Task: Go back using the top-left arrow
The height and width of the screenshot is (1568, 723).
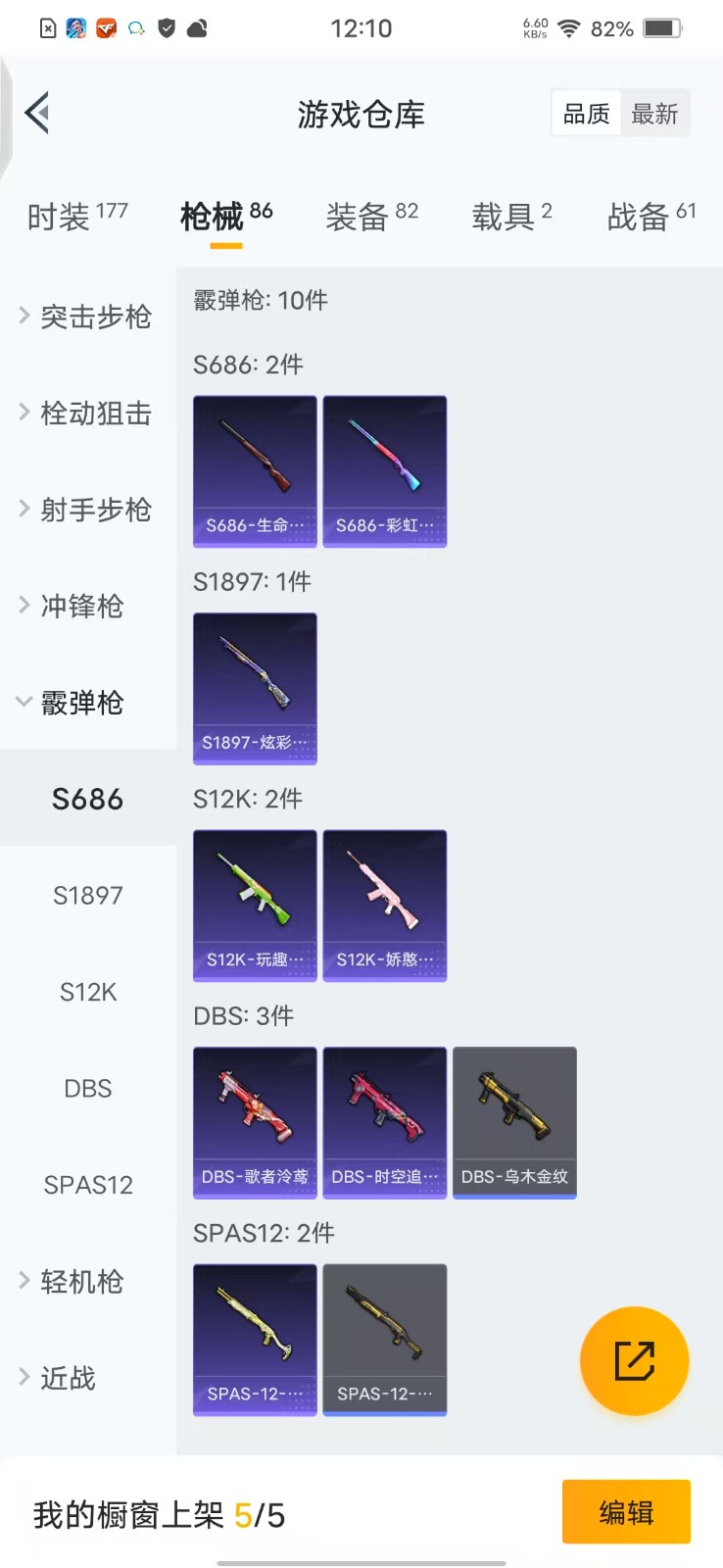Action: pos(37,114)
